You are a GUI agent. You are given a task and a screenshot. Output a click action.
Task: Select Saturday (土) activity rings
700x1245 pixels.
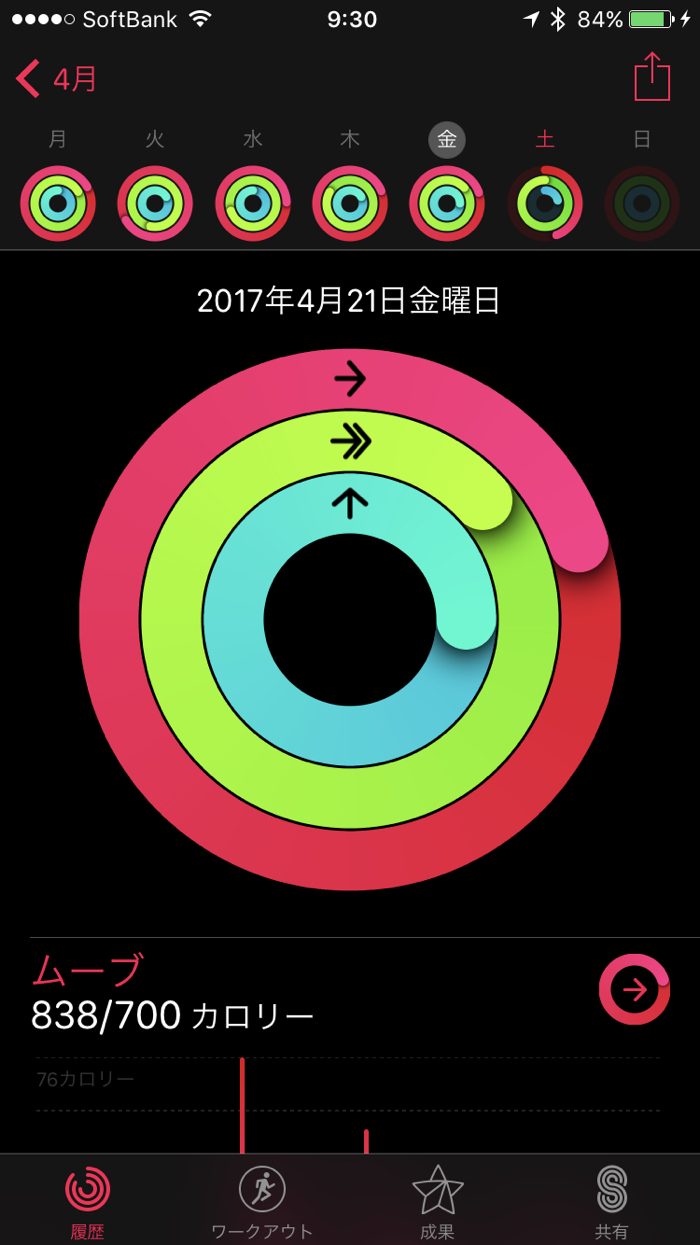544,203
